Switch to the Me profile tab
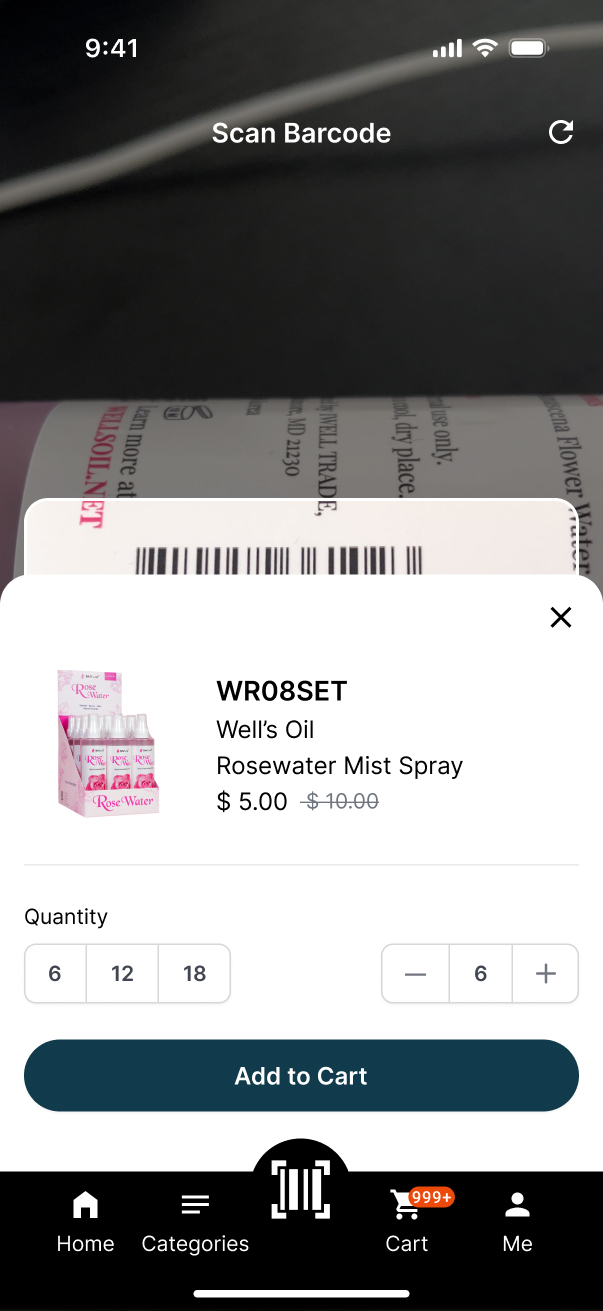Screen dimensions: 603x1311 tap(517, 1222)
